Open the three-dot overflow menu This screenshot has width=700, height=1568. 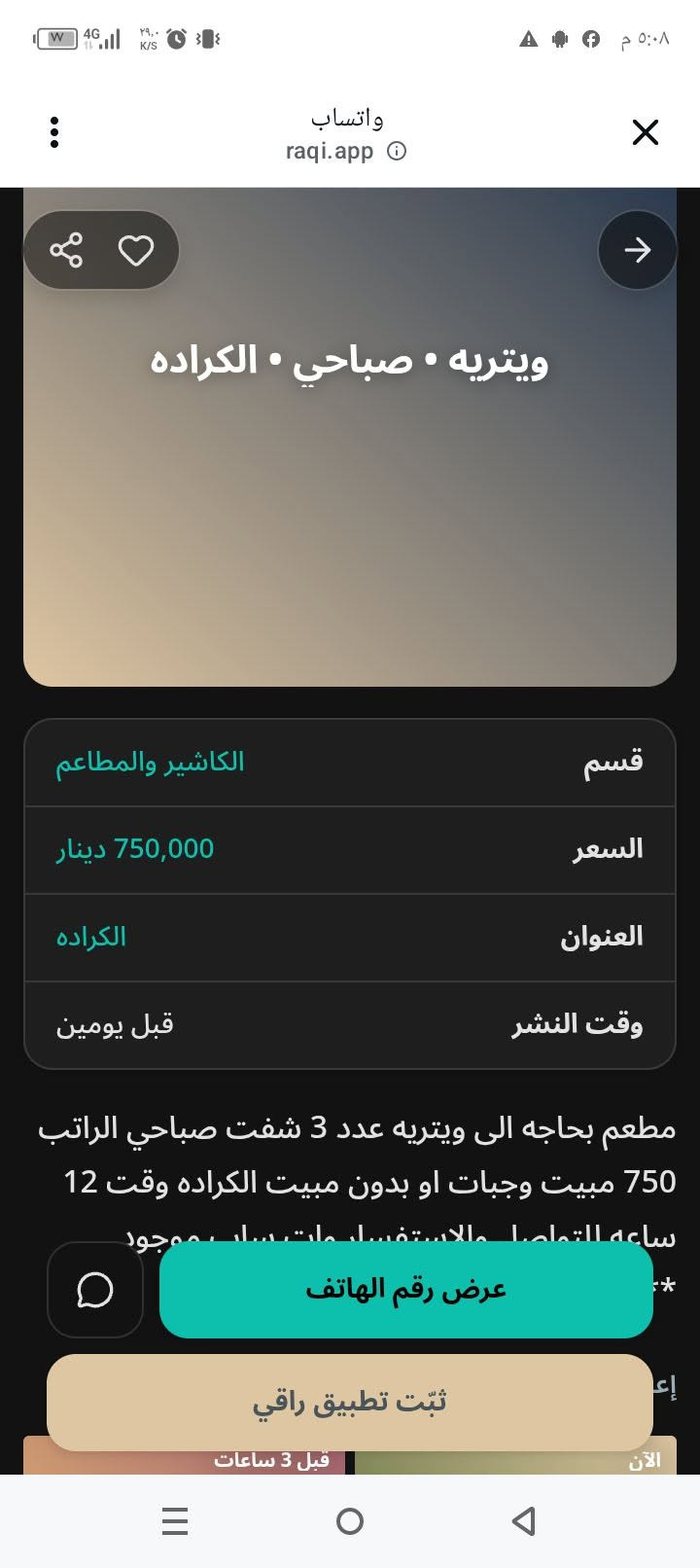(x=54, y=132)
